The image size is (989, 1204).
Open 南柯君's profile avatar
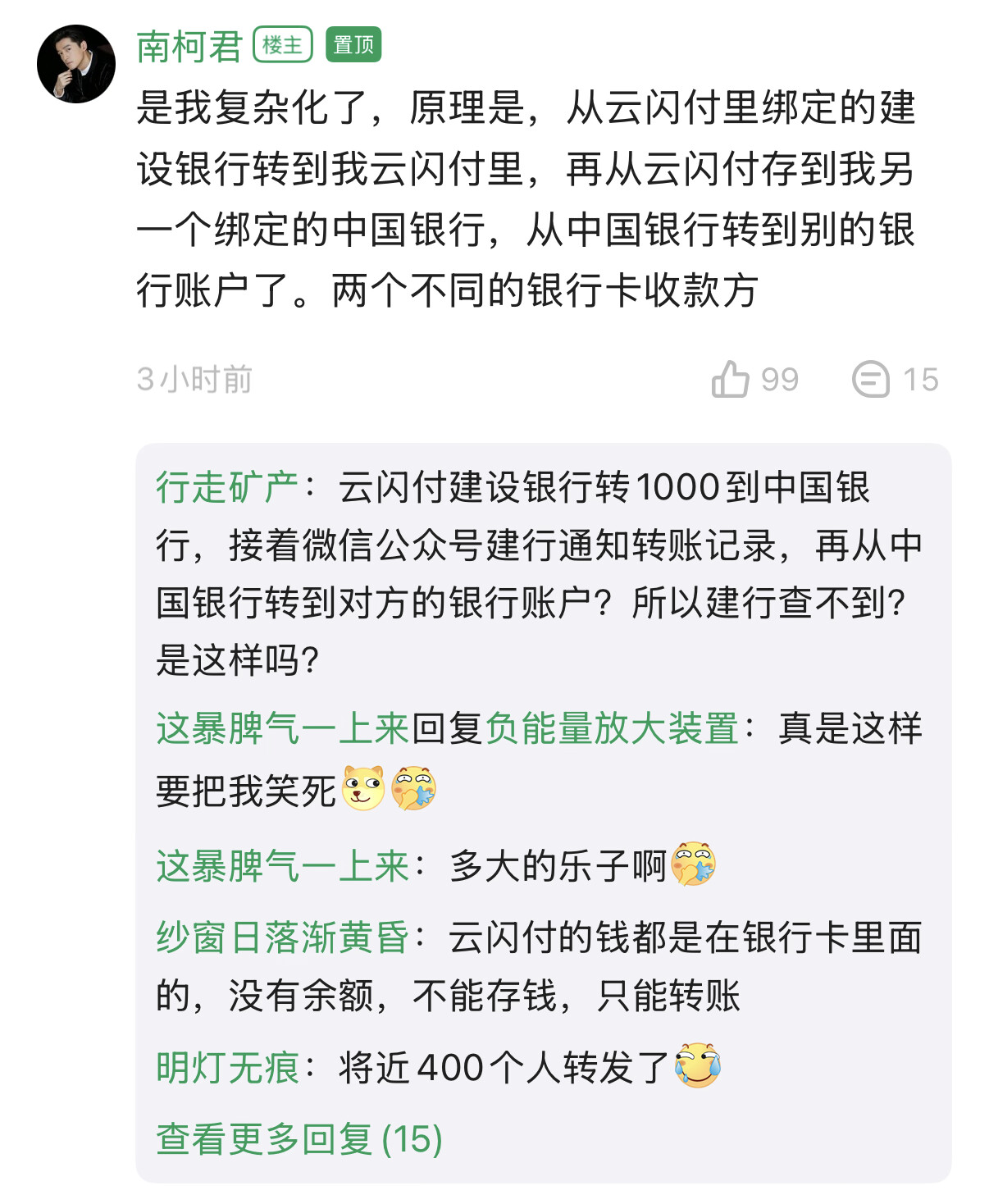pos(76,64)
